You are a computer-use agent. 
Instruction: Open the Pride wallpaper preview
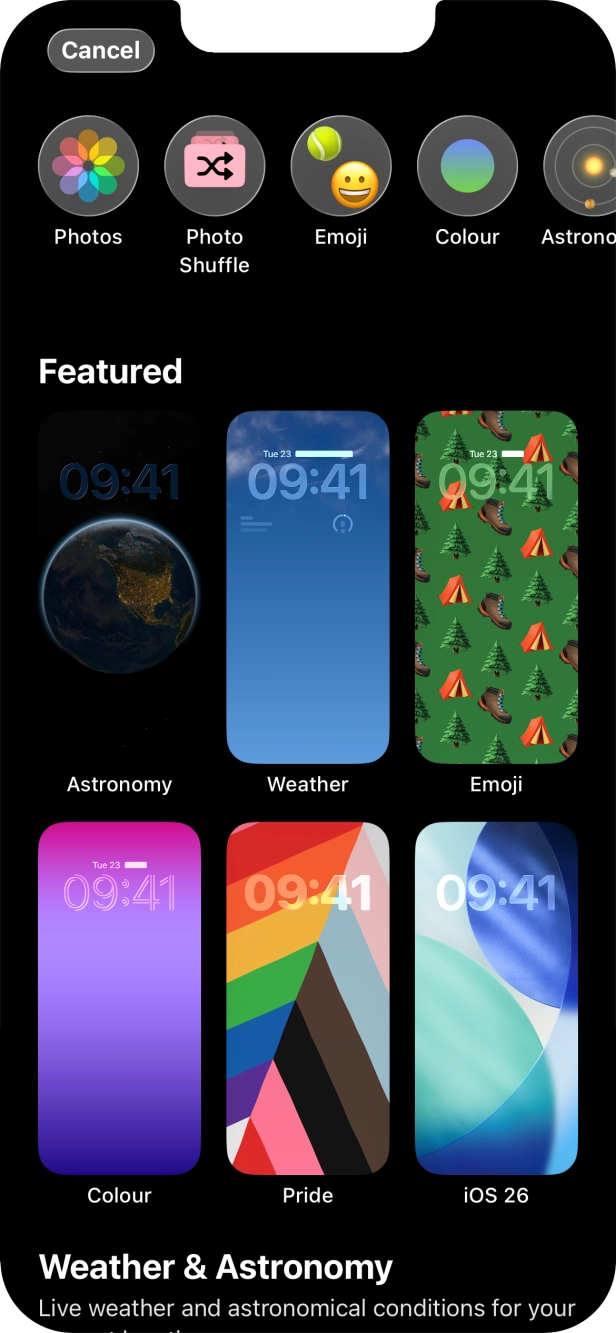(308, 998)
